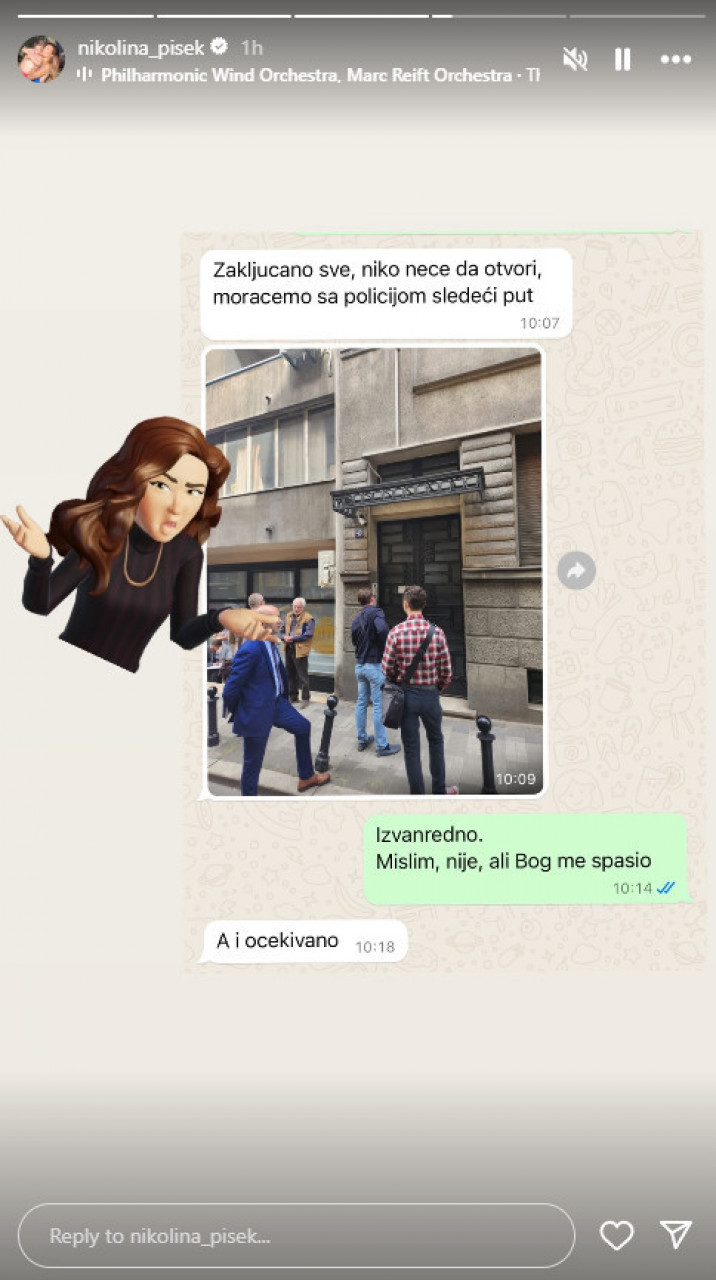716x1280 pixels.
Task: Open nikolina_pisek's profile picture
Action: pos(41,59)
